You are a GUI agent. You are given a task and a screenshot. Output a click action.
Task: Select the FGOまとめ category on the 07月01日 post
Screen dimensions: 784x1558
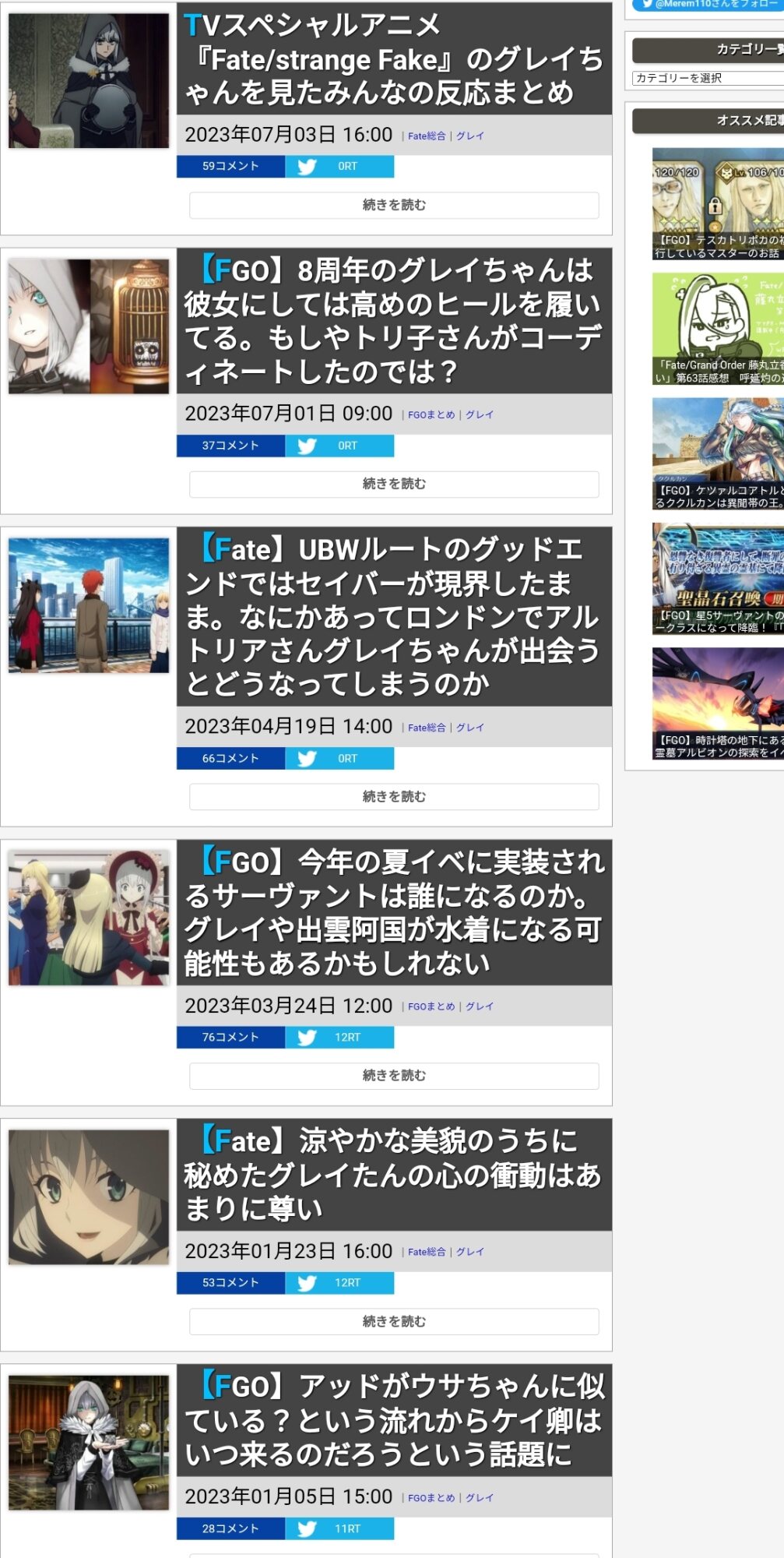pyautogui.click(x=431, y=415)
